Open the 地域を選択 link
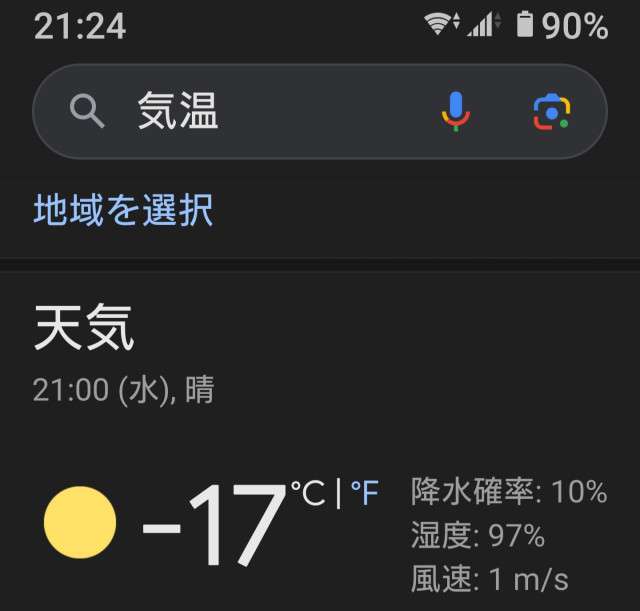640x611 pixels. pyautogui.click(x=123, y=211)
